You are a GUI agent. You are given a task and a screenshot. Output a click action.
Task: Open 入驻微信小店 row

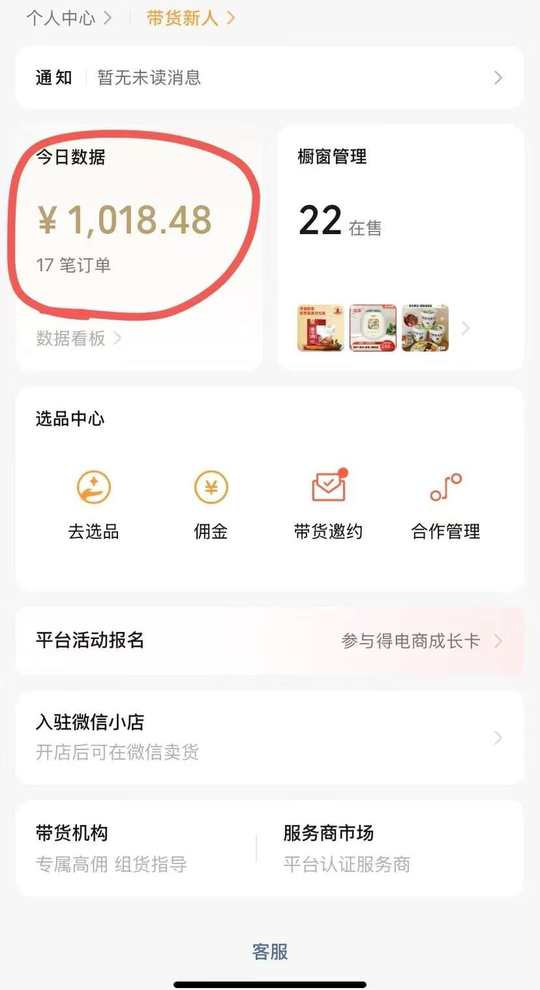click(270, 737)
